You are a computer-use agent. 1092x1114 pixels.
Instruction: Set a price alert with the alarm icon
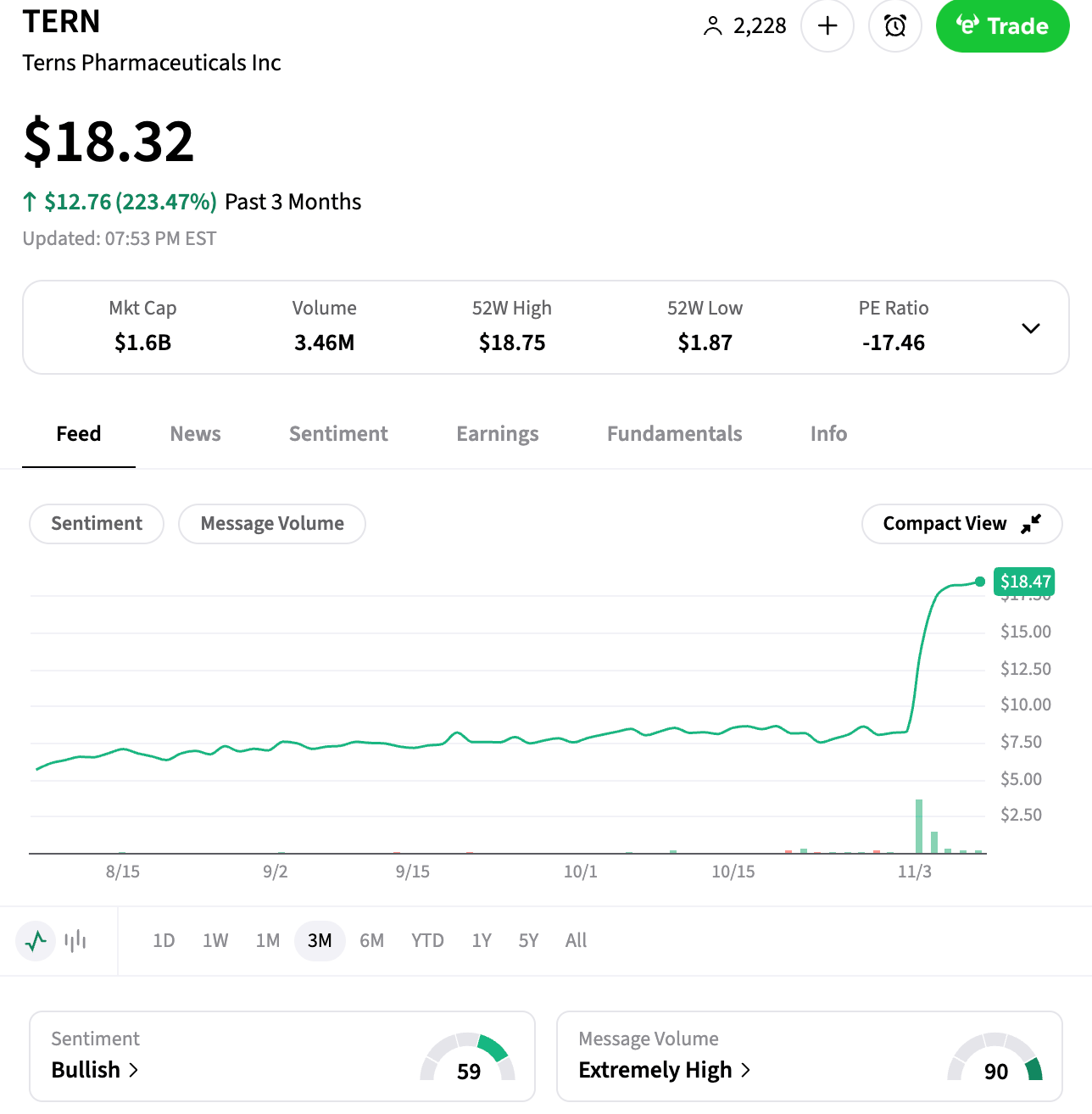coord(894,26)
